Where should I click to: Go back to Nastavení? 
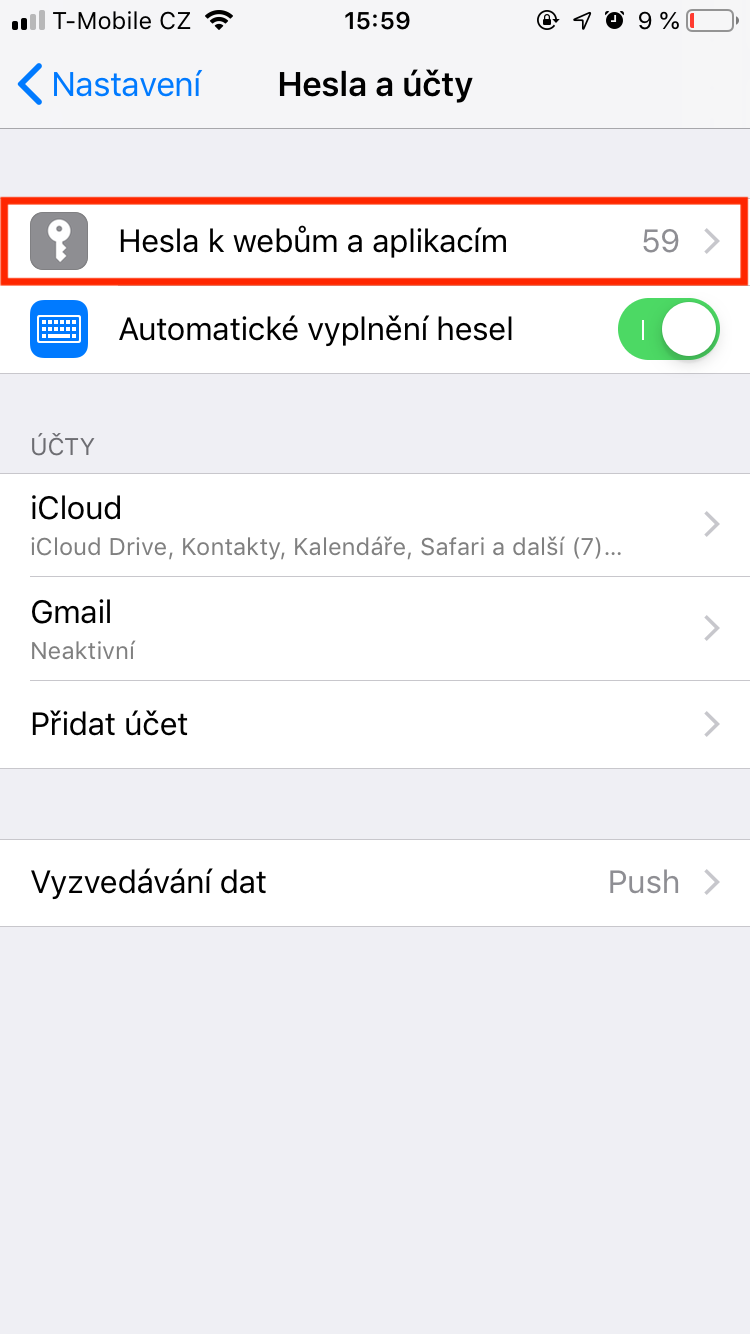pos(110,85)
